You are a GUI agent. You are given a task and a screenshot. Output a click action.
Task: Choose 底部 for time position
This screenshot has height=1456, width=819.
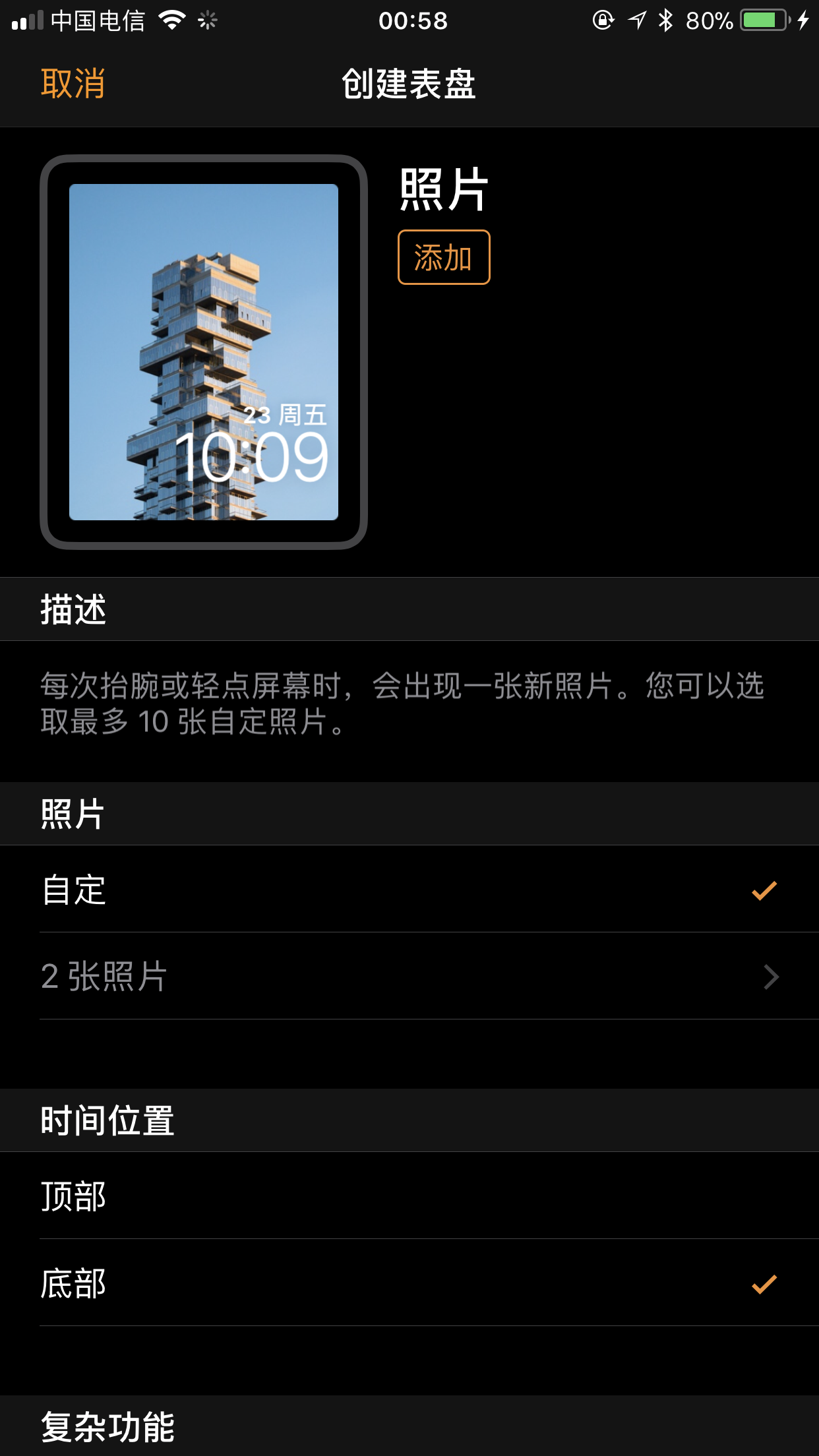coord(409,1283)
